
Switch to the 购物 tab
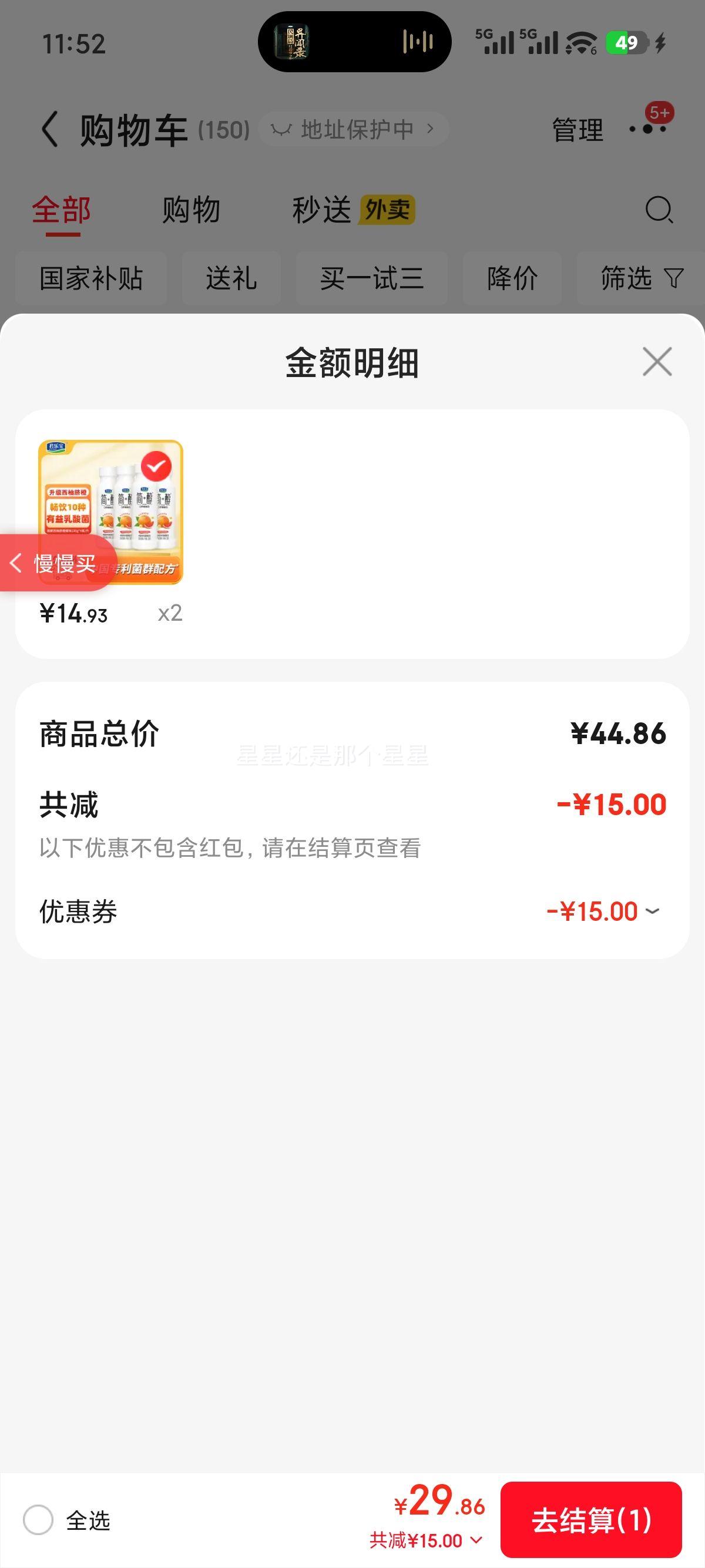(x=190, y=210)
